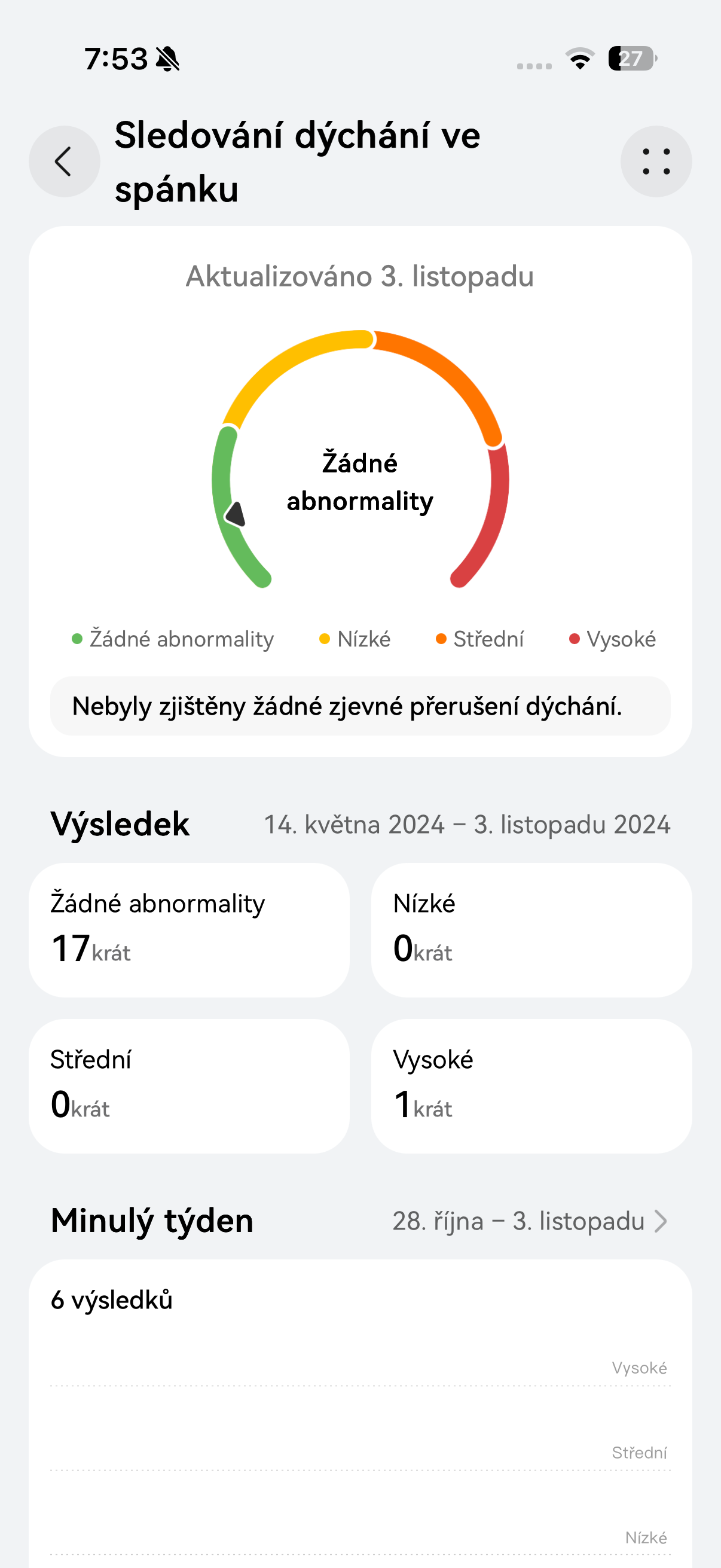Go back from Sledování dýchání ve spánku
This screenshot has height=1568, width=721.
[64, 161]
